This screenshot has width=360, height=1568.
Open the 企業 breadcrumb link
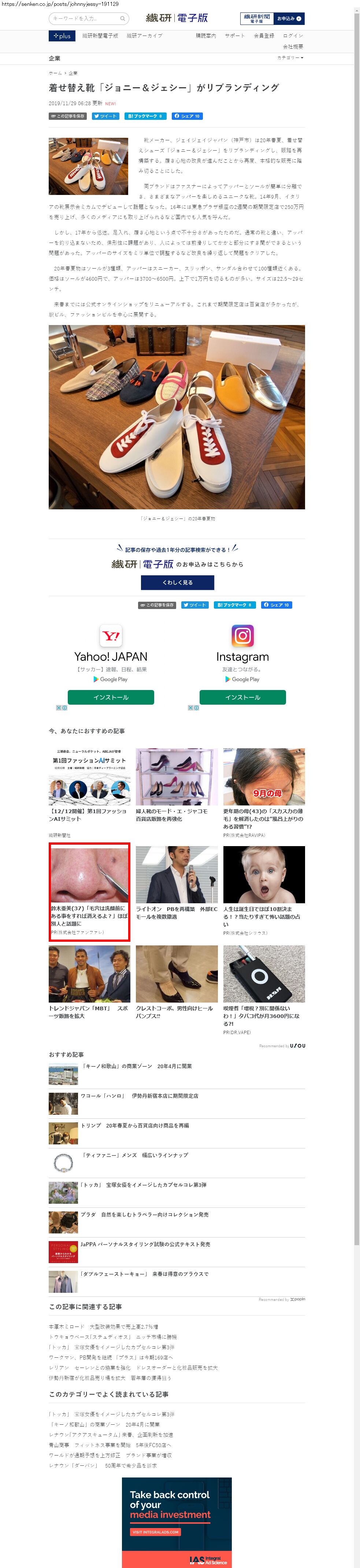click(73, 73)
